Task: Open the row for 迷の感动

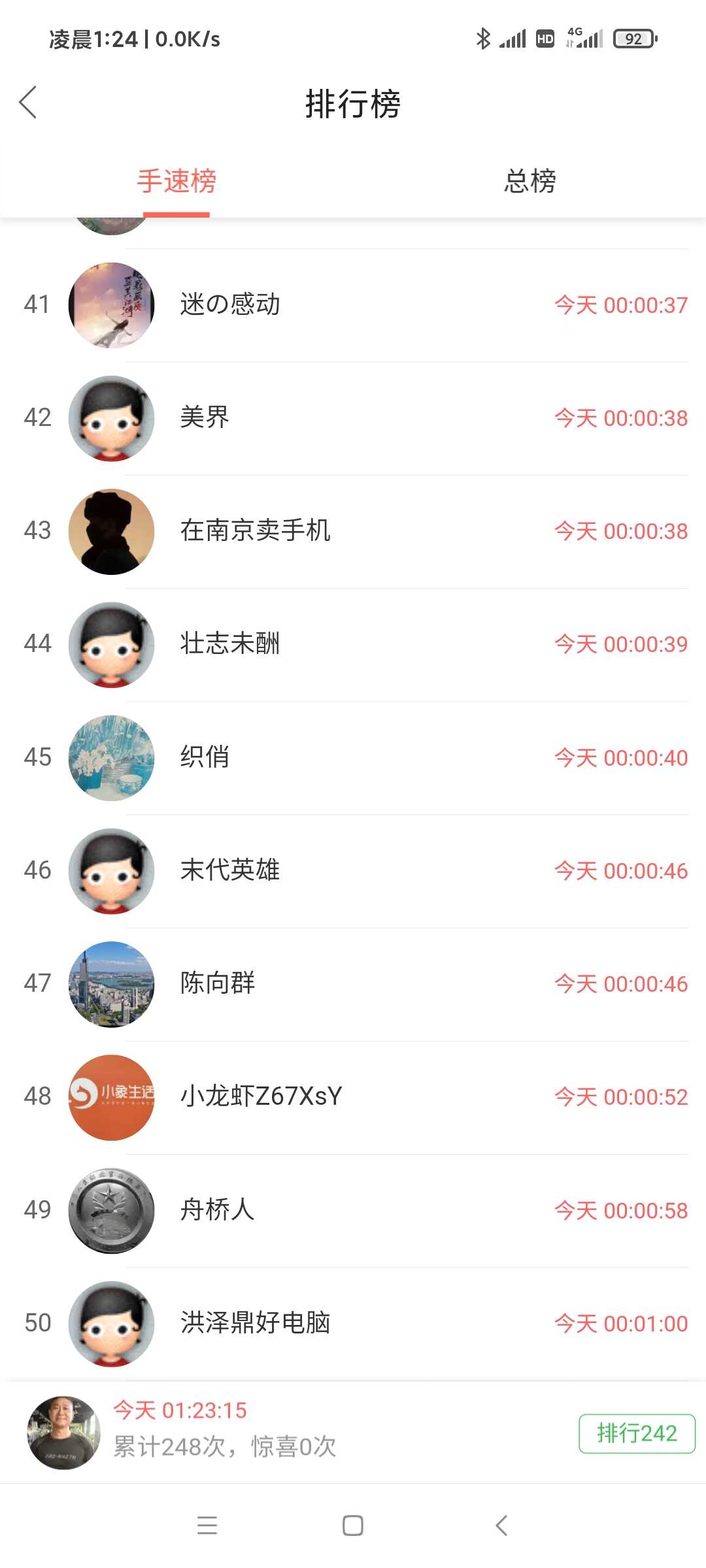Action: 353,305
